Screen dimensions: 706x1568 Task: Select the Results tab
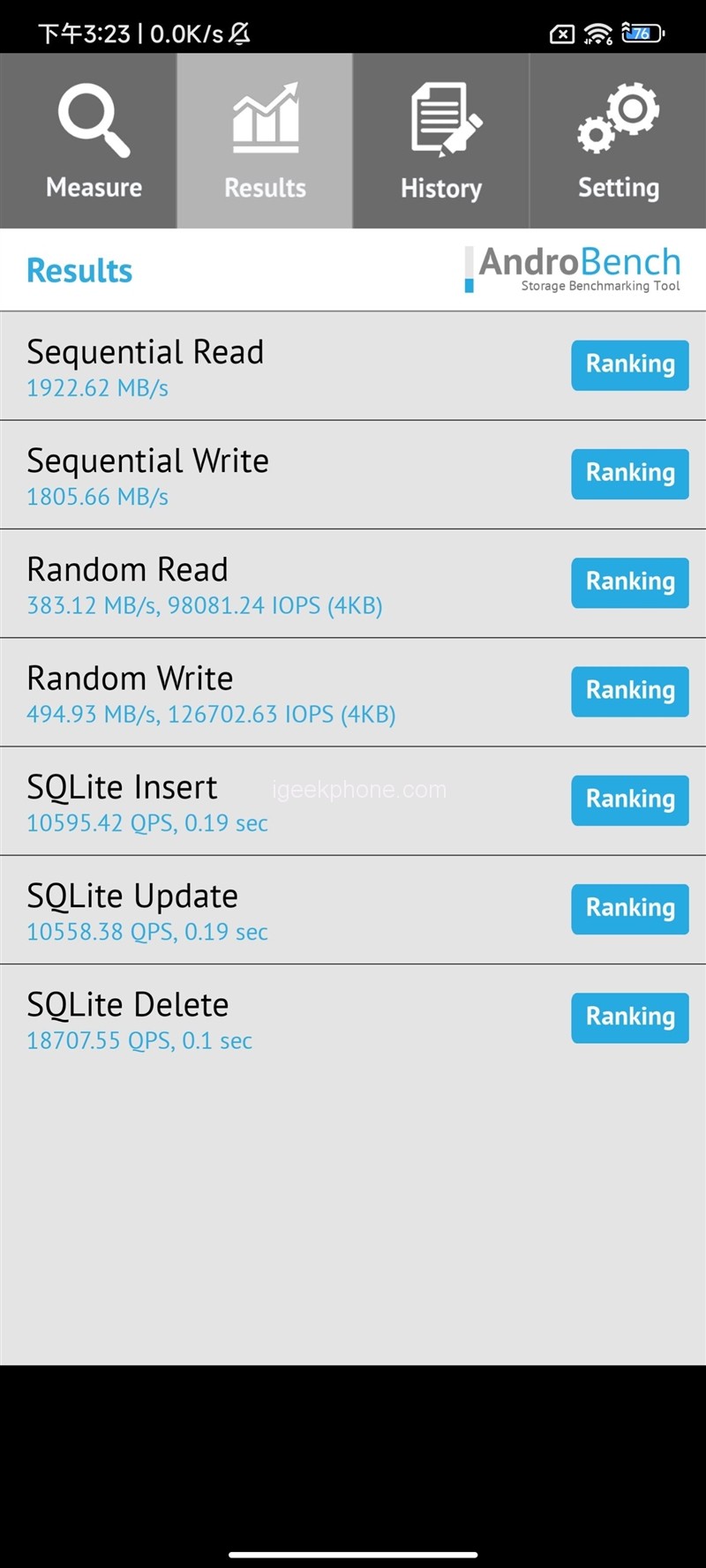pyautogui.click(x=265, y=141)
